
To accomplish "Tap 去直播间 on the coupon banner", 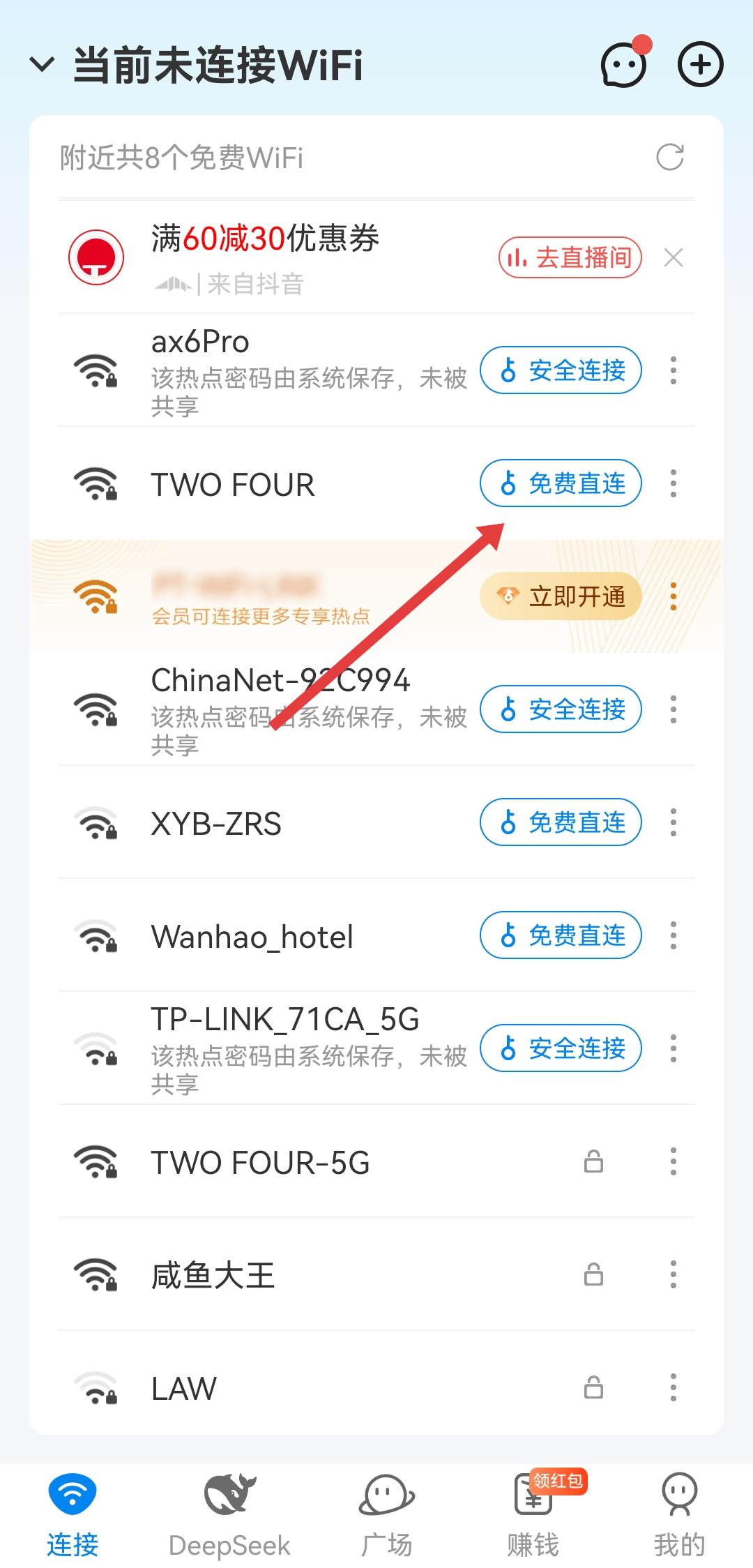I will [570, 258].
